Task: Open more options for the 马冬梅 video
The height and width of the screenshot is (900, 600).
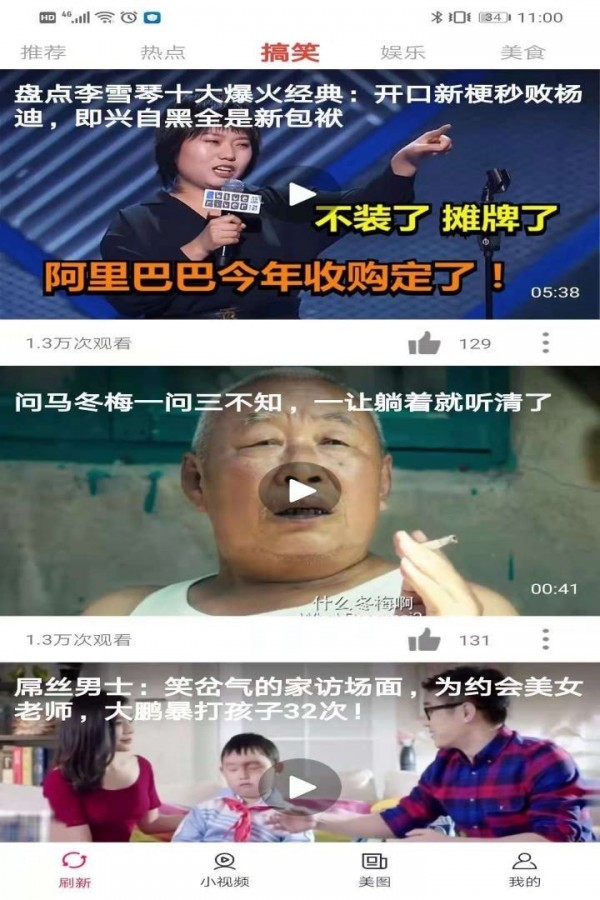Action: (x=545, y=639)
